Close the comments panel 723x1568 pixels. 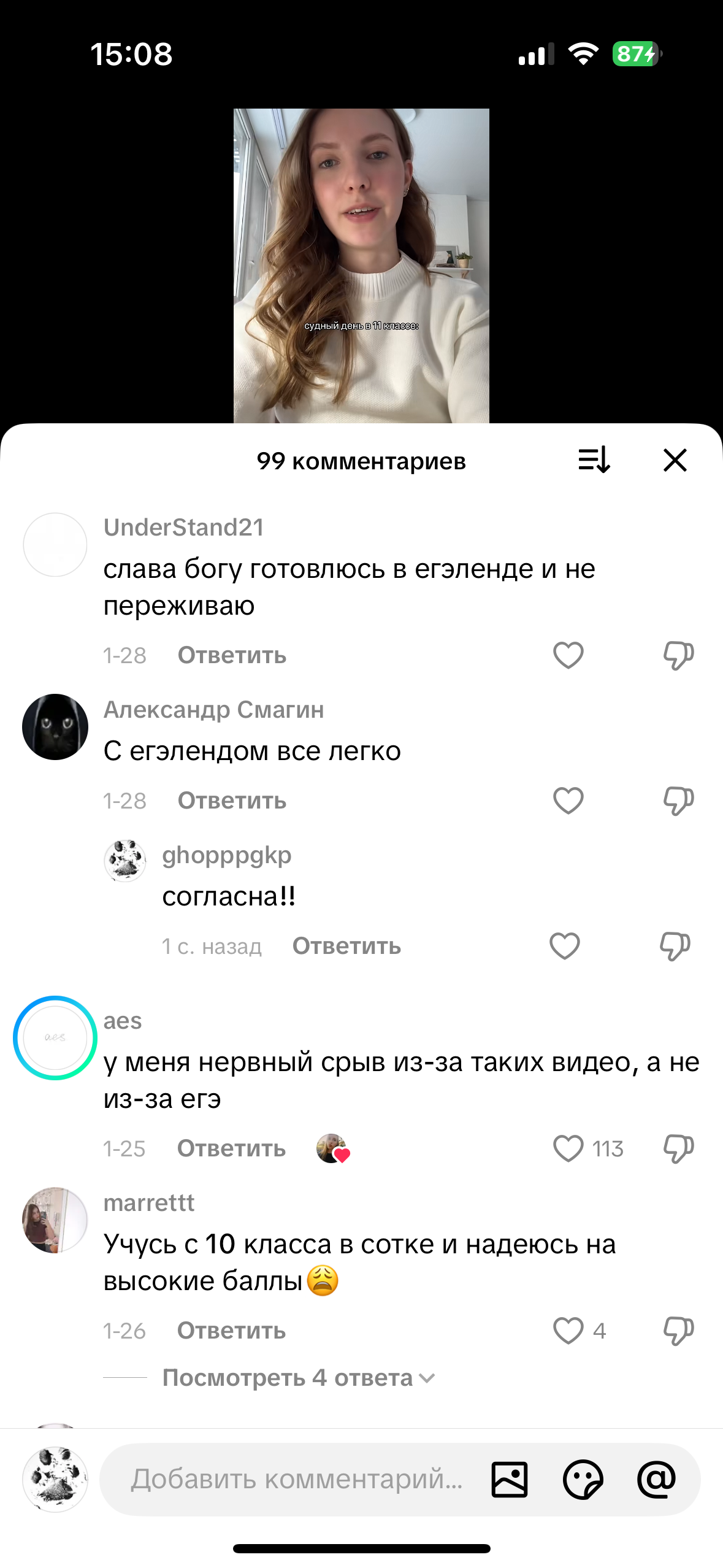[x=675, y=460]
